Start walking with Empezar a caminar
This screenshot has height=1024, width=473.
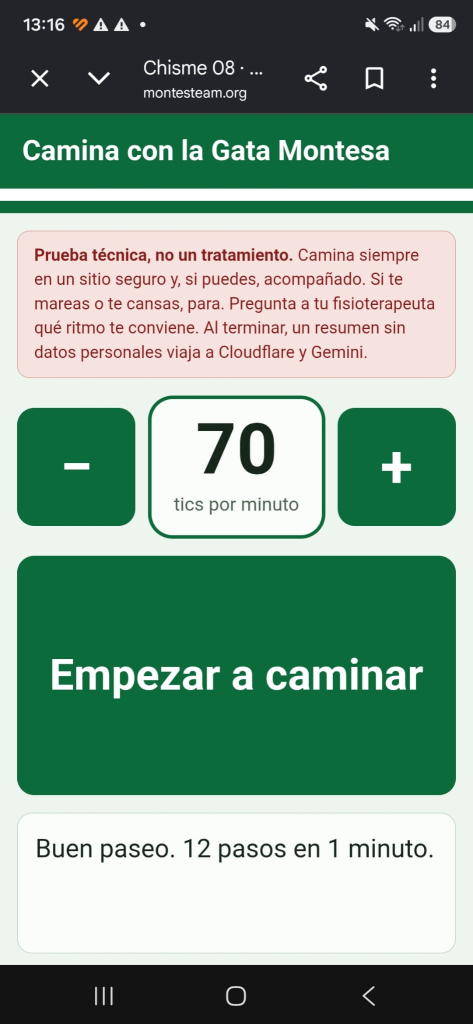[236, 675]
